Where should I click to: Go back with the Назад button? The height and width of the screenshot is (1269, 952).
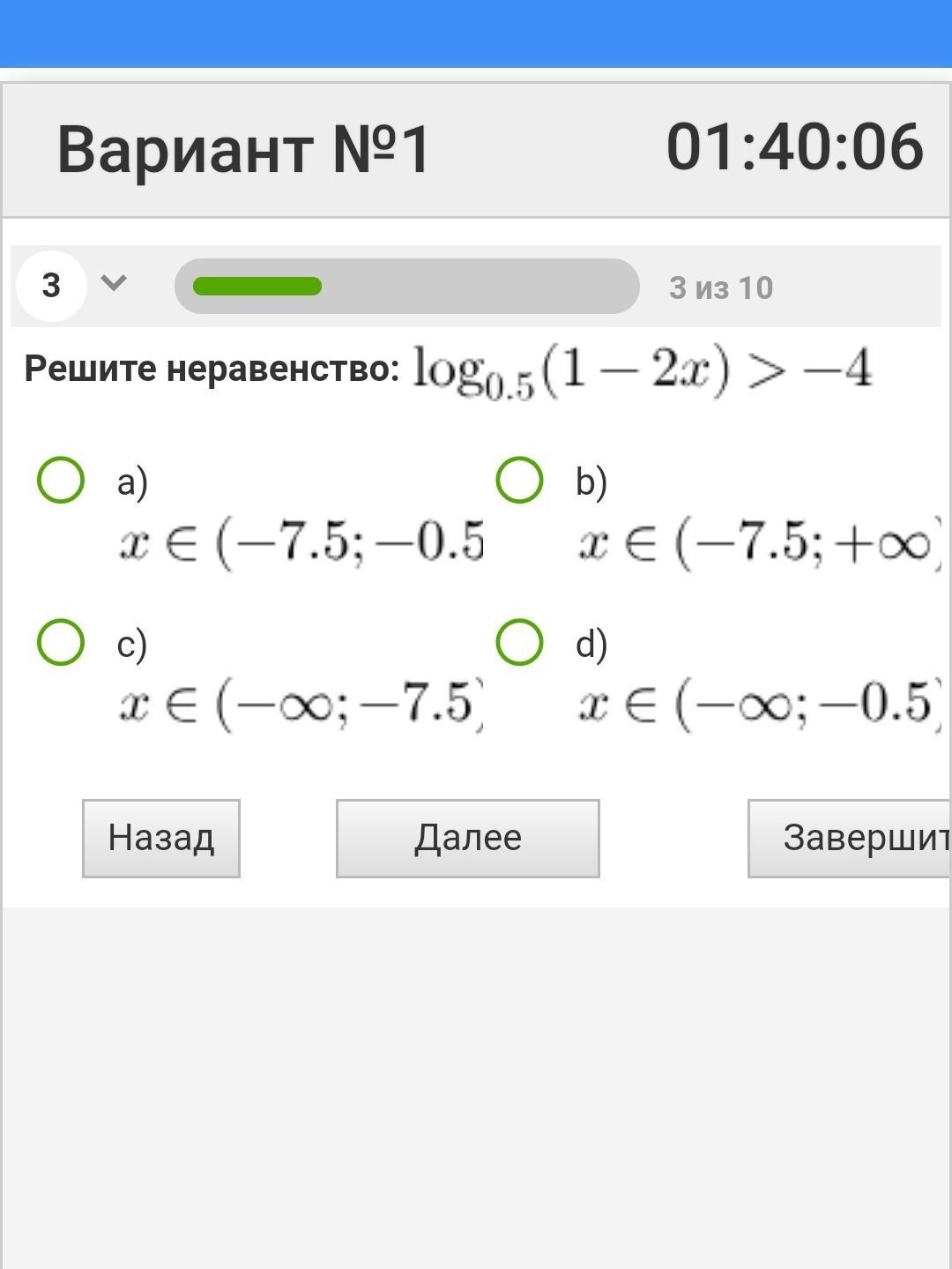(x=161, y=839)
